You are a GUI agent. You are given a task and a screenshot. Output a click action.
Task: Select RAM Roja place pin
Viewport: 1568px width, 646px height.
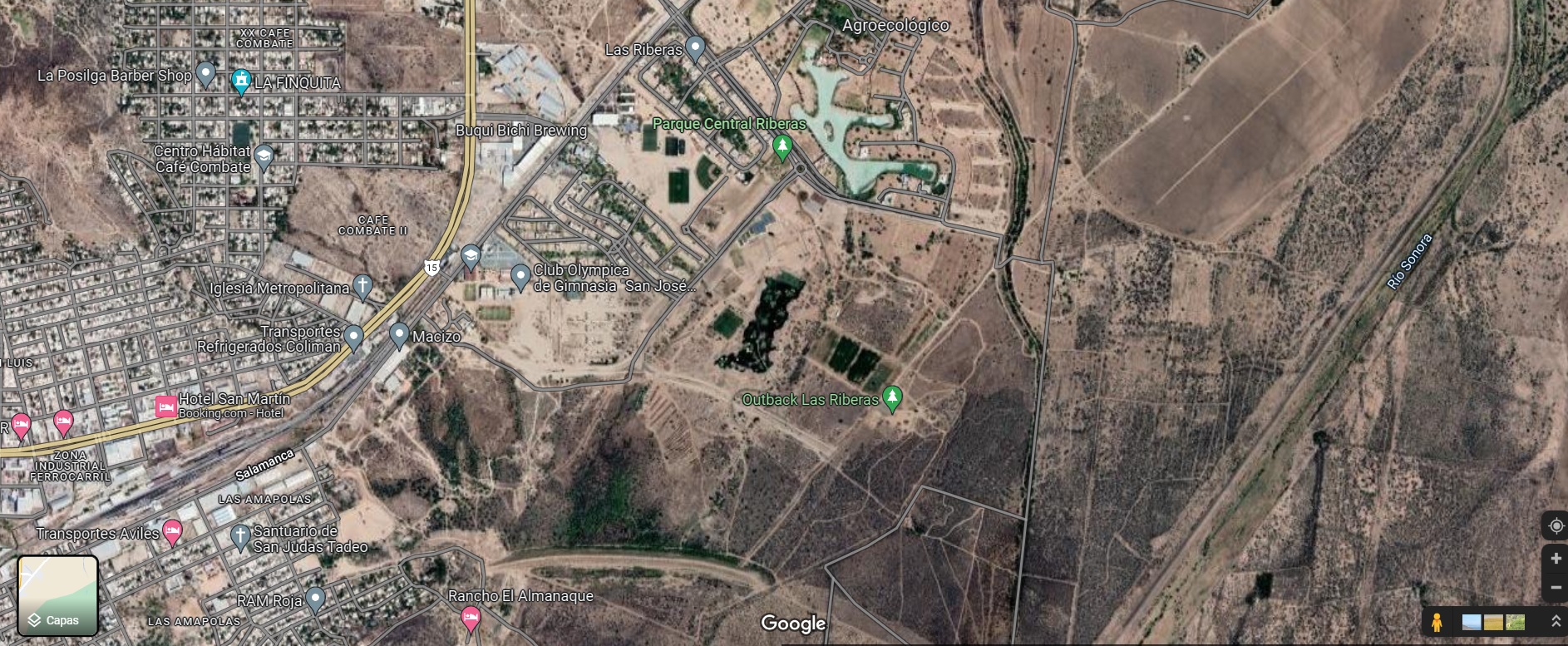pos(315,598)
